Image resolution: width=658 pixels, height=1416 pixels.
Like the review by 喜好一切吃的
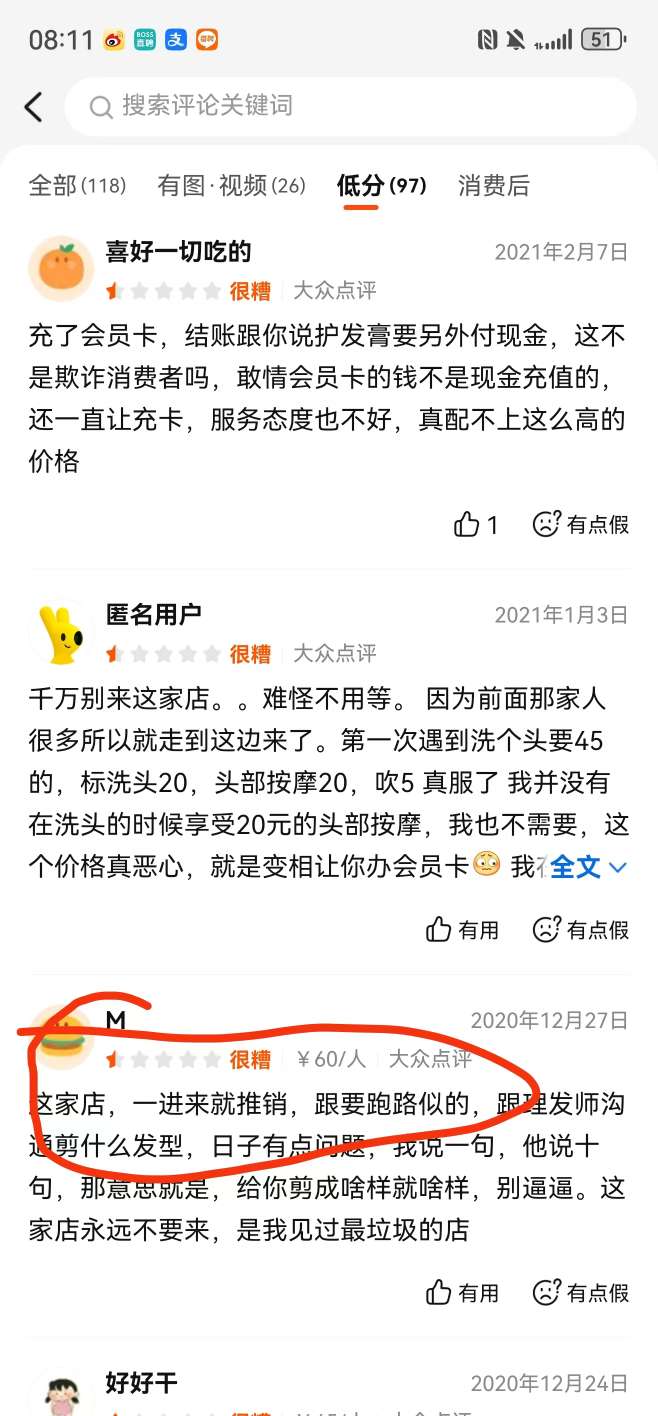(476, 524)
